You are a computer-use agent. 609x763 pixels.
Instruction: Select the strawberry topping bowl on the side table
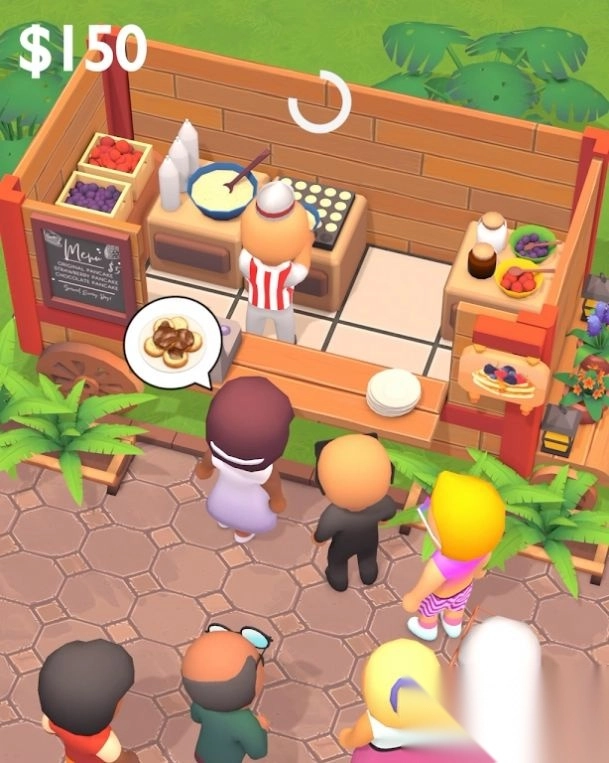[520, 278]
